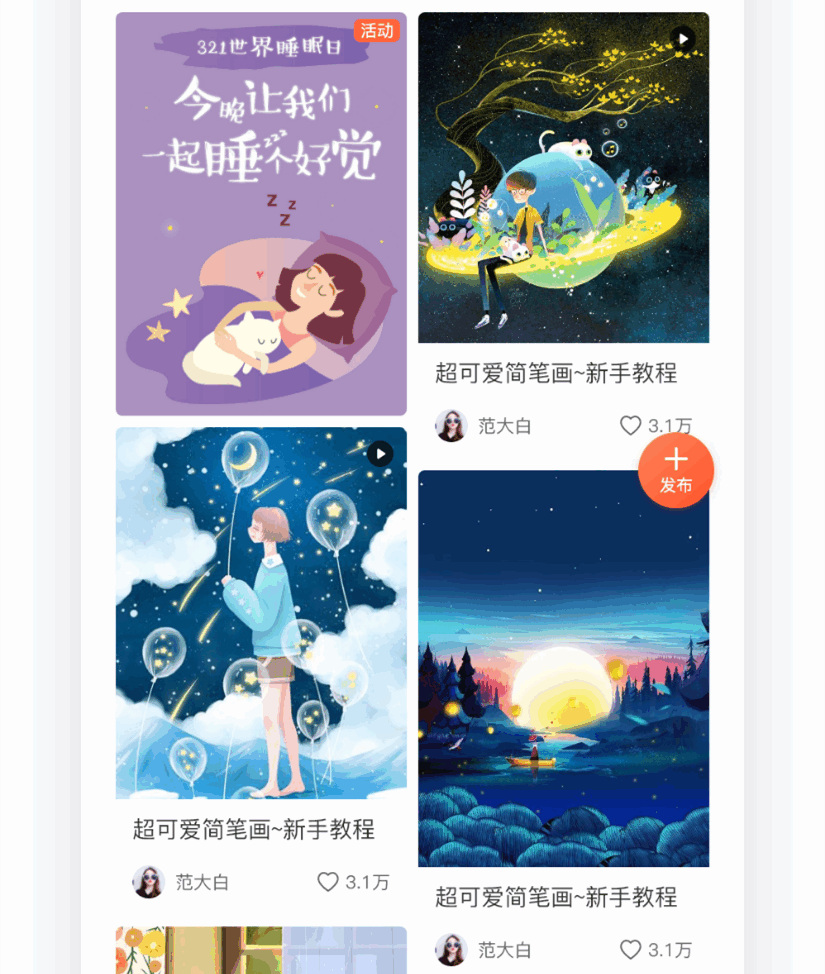View 范大白's profile under the boy-on-planet post
Image resolution: width=825 pixels, height=974 pixels.
(451, 426)
